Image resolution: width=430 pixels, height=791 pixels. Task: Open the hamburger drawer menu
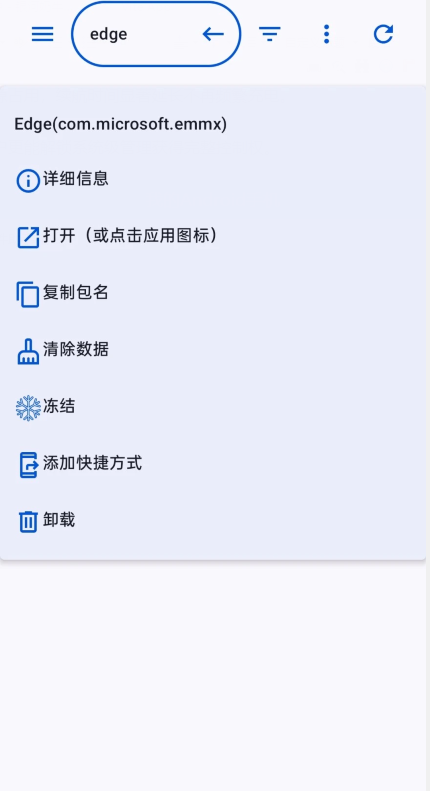coord(42,34)
